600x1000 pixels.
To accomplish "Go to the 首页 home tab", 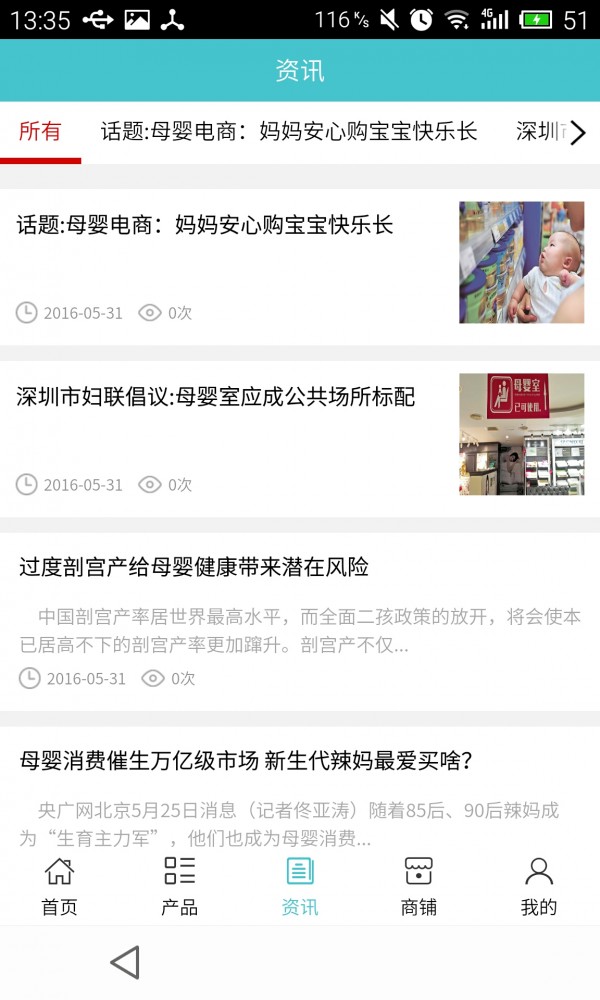I will 59,886.
